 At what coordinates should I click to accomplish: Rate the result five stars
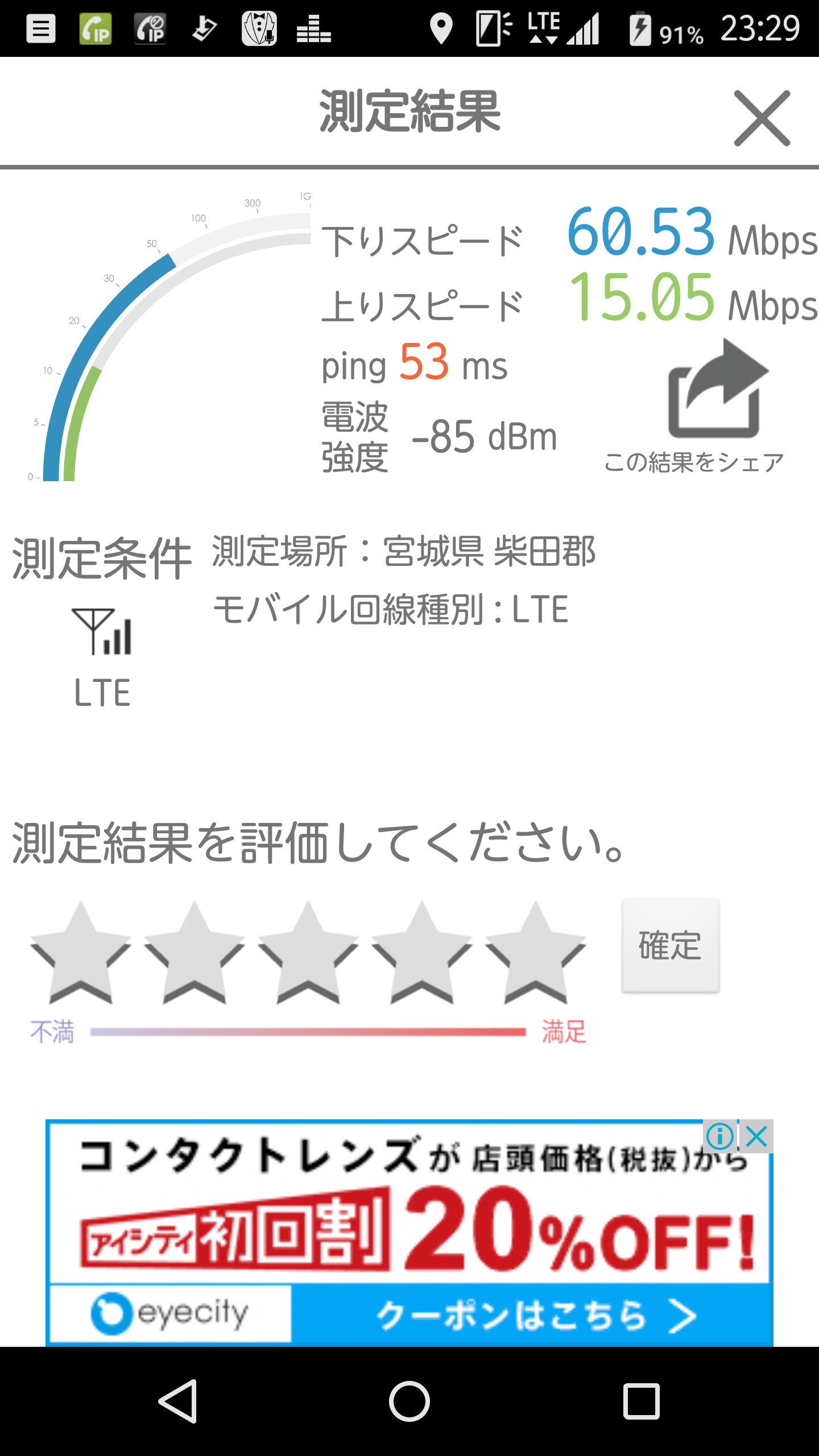point(535,953)
